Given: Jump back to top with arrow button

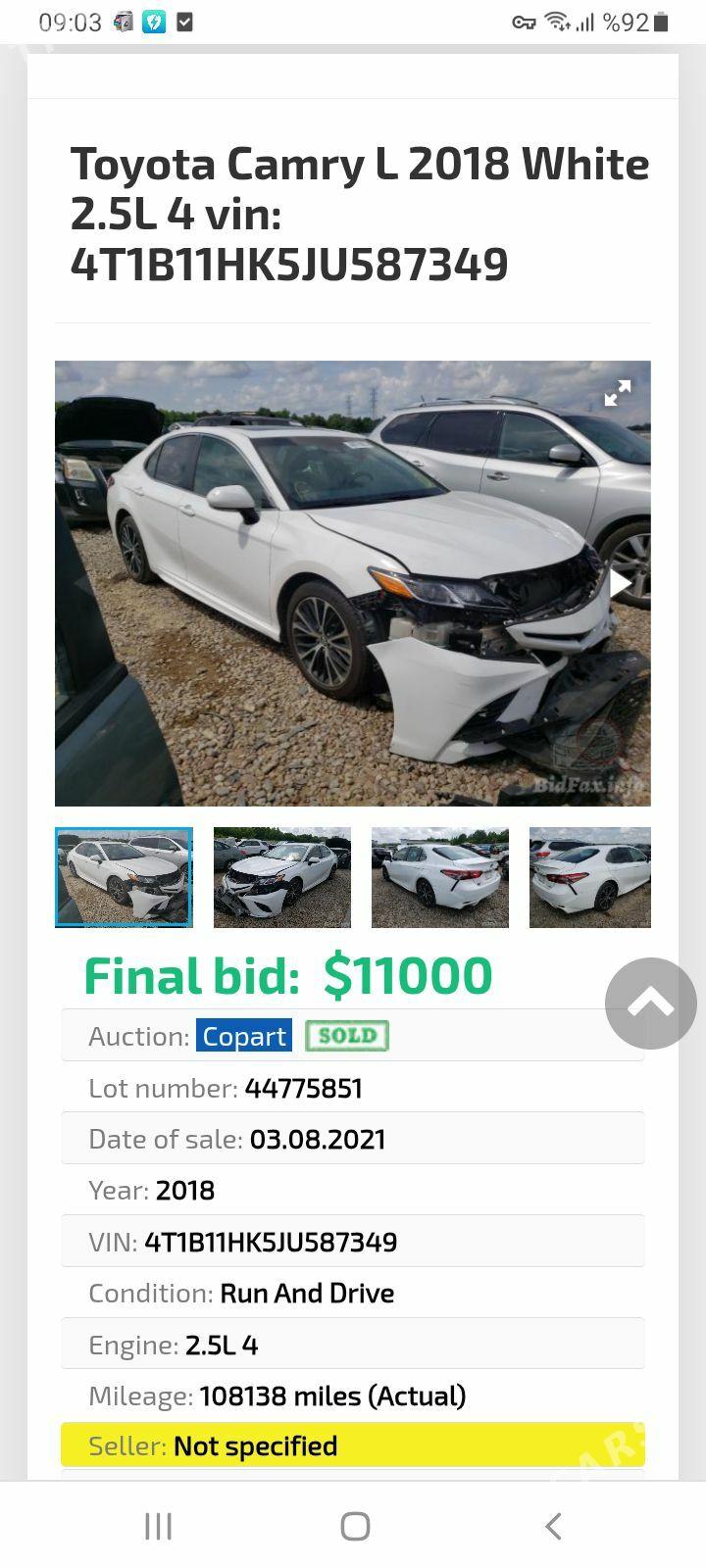Looking at the screenshot, I should tap(650, 1003).
